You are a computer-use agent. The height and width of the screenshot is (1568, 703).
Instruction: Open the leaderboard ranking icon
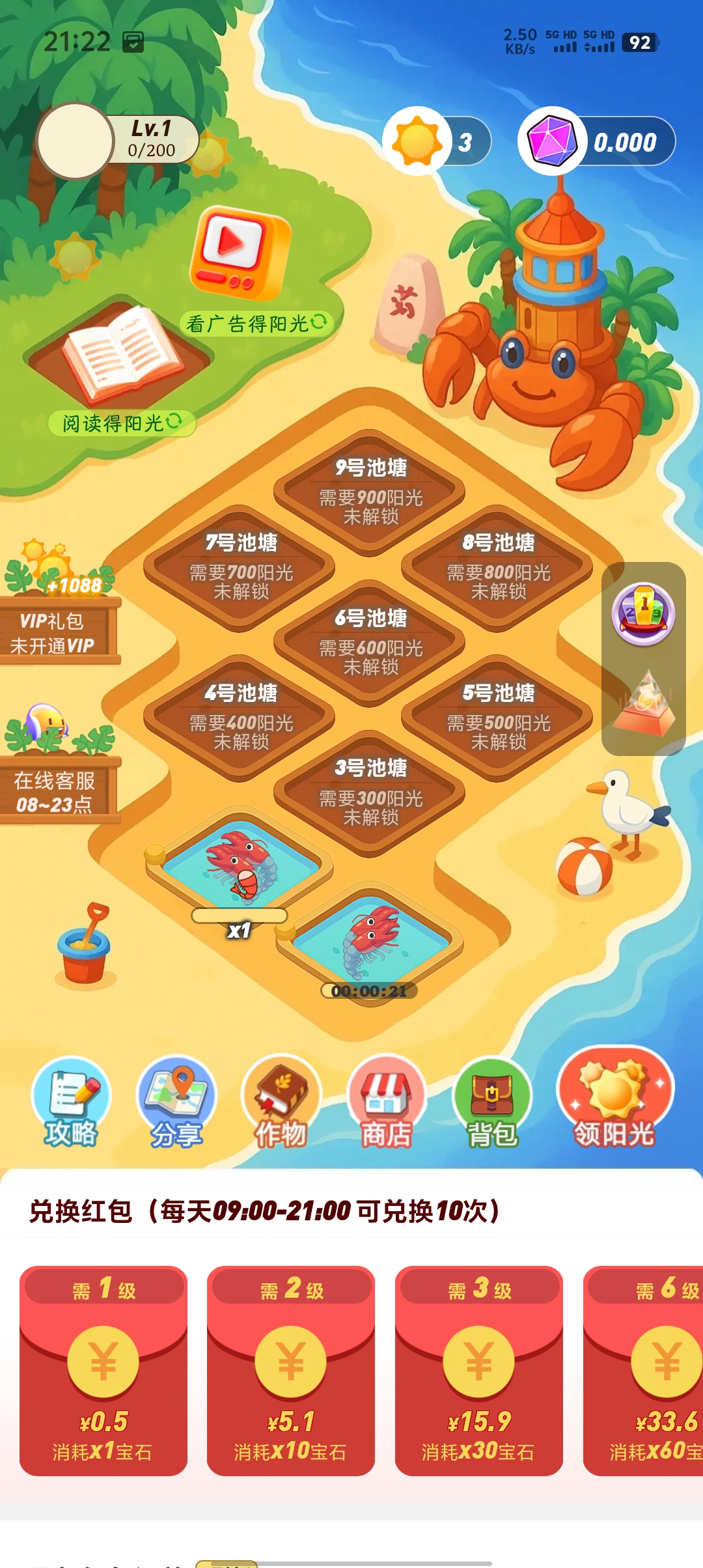coord(643,613)
